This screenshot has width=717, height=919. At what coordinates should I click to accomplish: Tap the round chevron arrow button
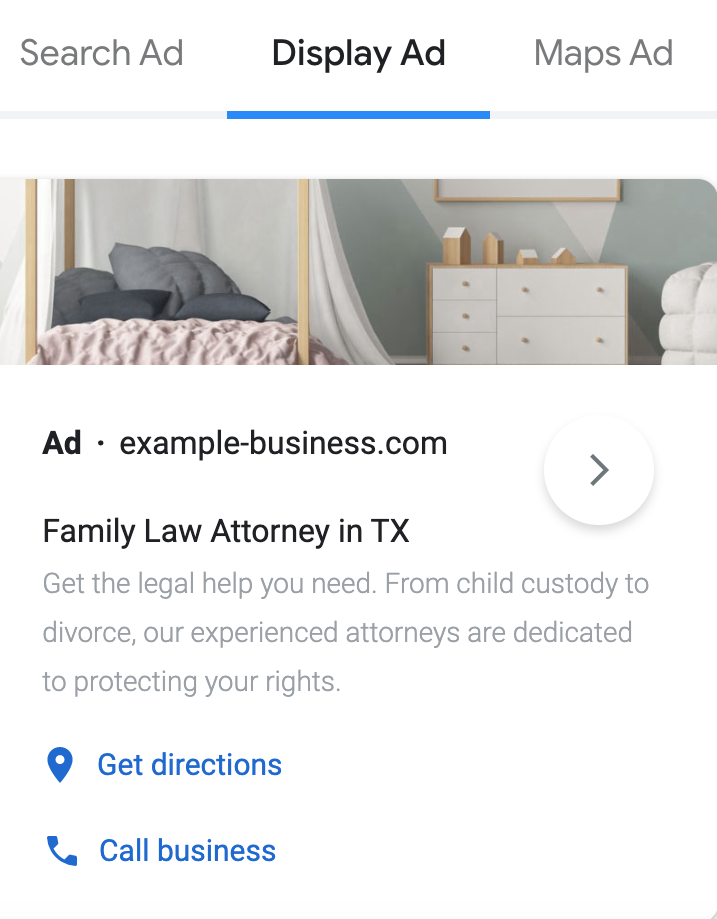[x=598, y=470]
